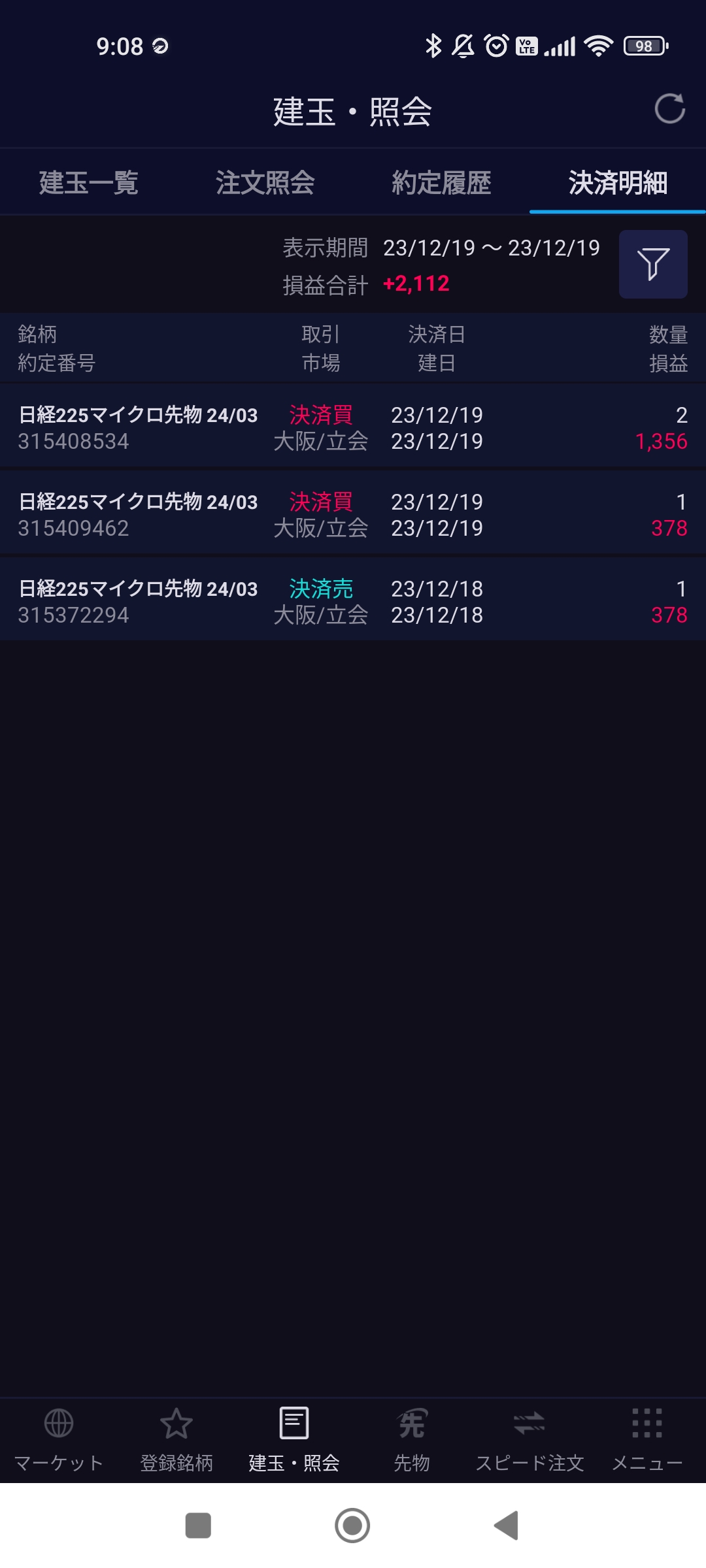
Task: Go to the phone home screen
Action: pos(352,1526)
